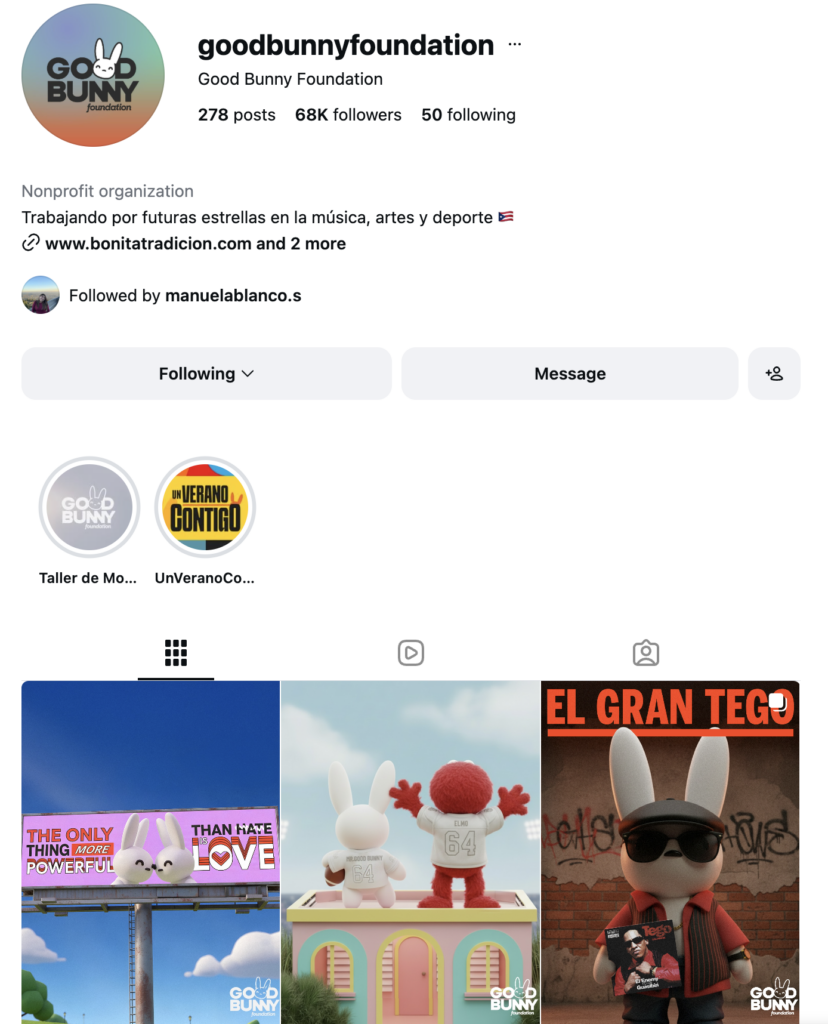
Task: View the Taller de Mo... story highlight
Action: click(x=88, y=508)
